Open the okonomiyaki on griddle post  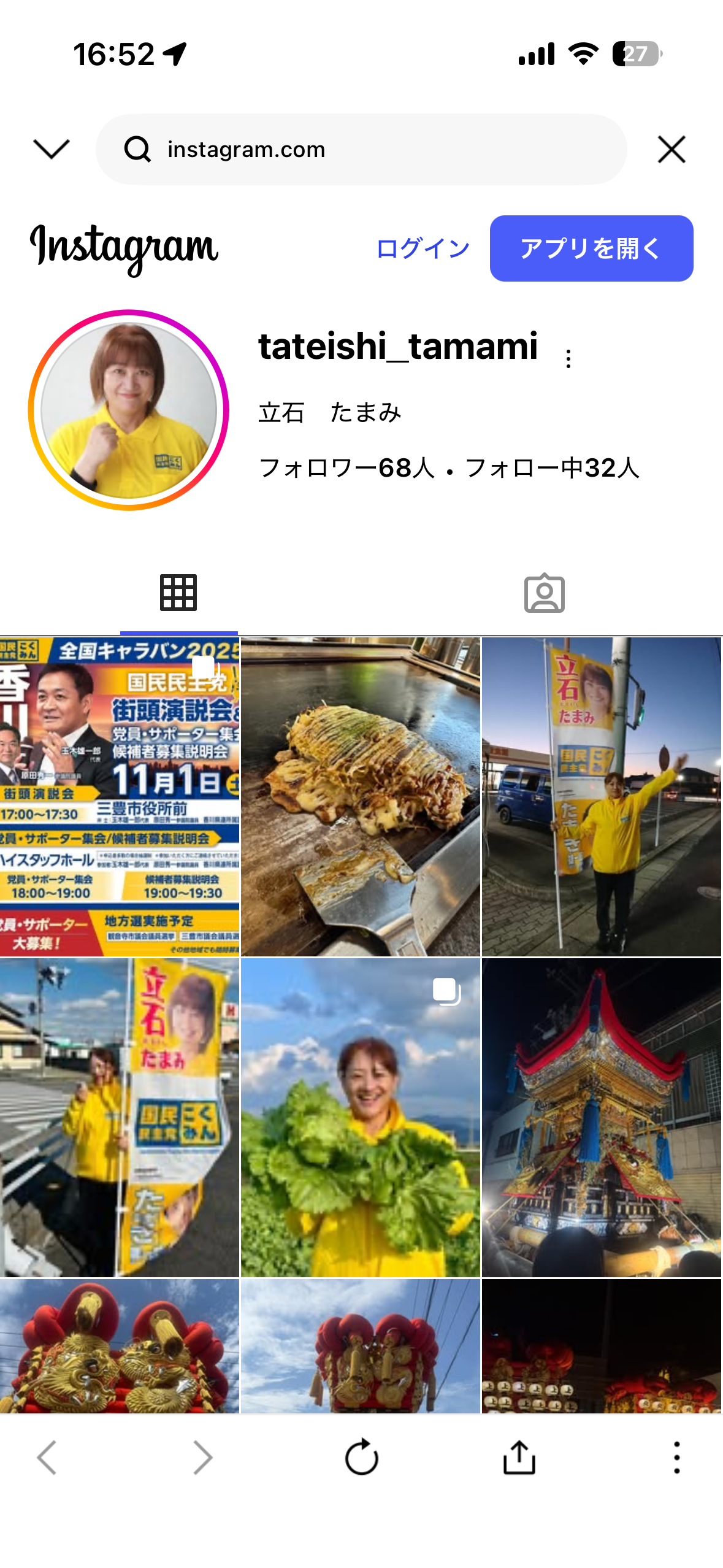361,796
